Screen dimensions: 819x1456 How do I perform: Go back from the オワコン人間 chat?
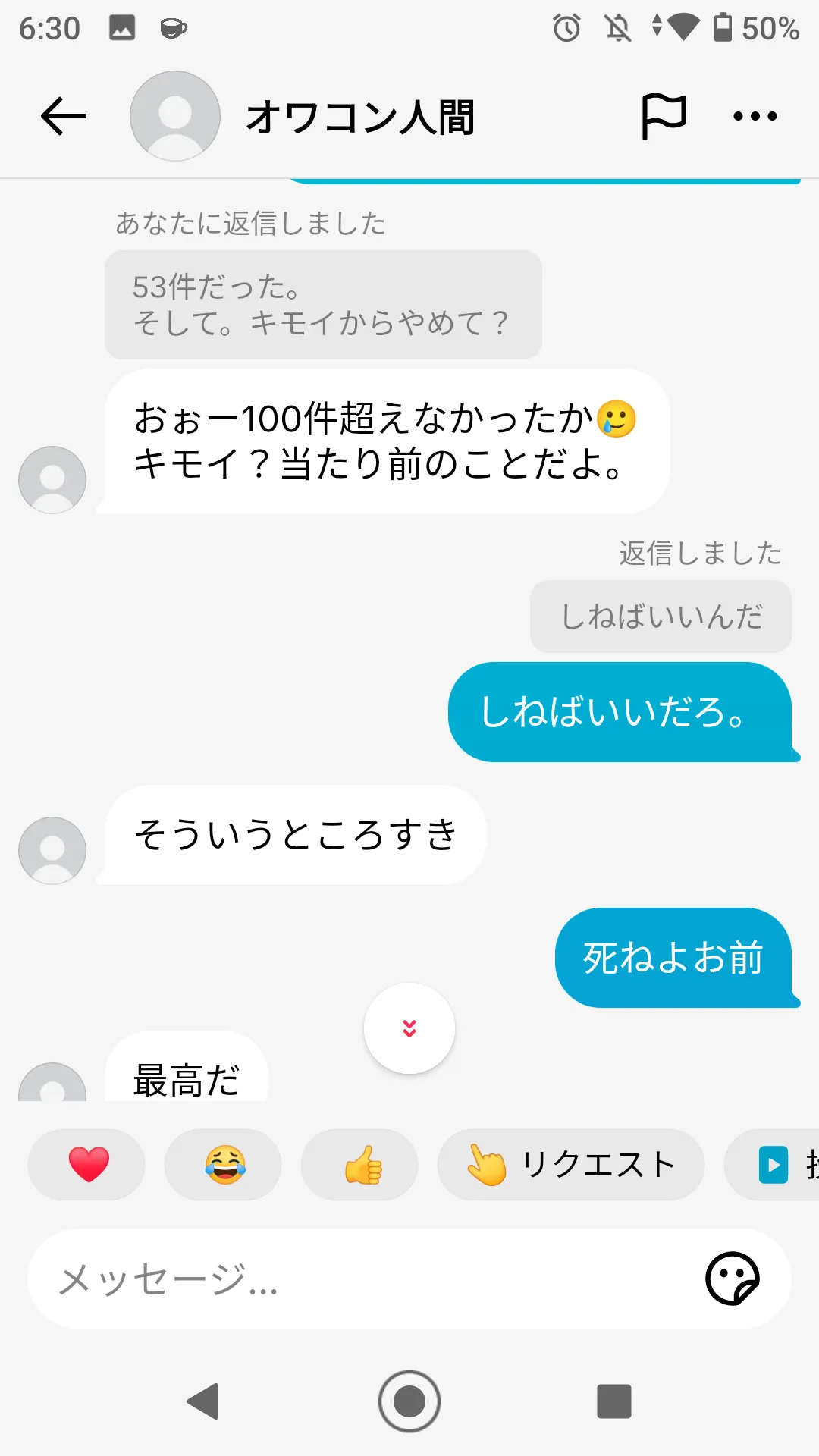coord(64,116)
